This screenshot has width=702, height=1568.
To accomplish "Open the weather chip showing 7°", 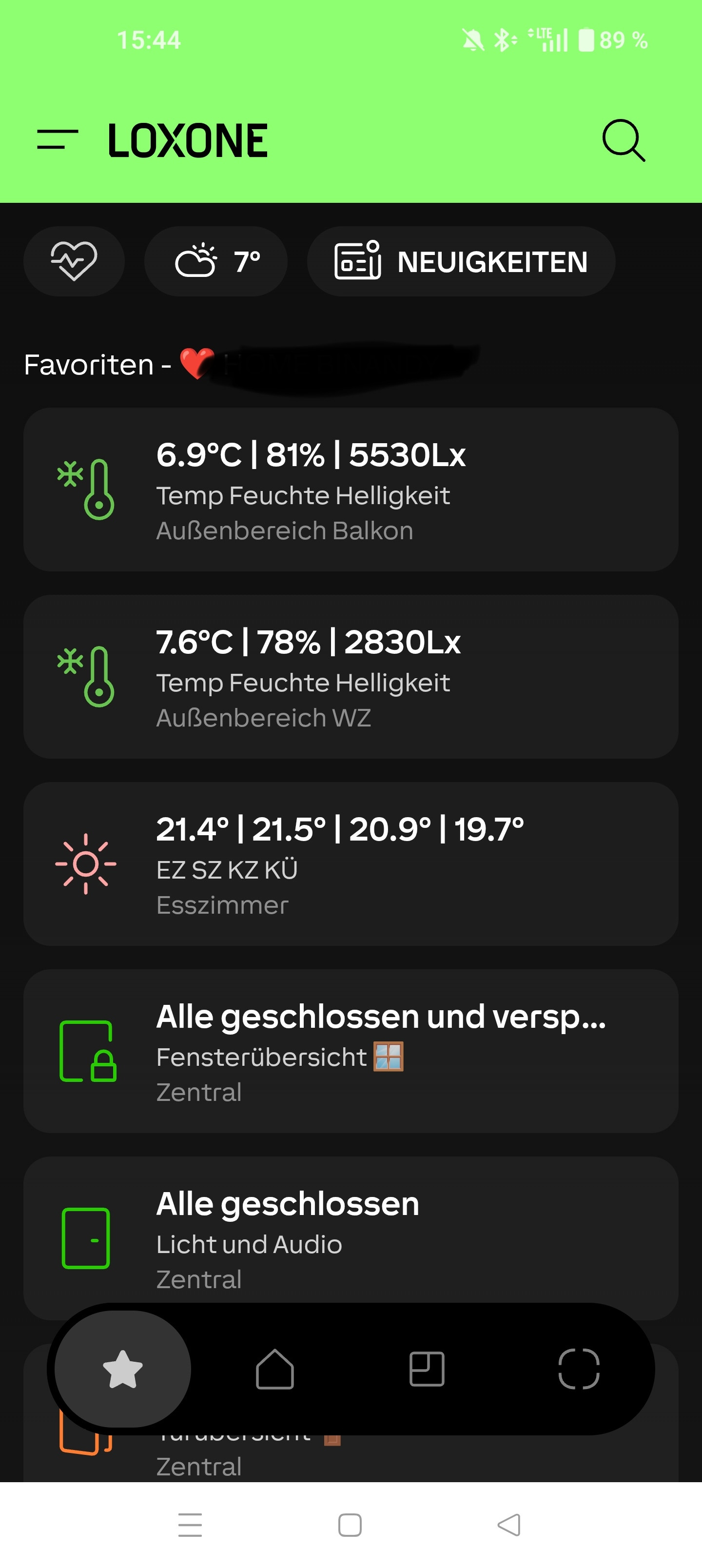I will click(215, 261).
